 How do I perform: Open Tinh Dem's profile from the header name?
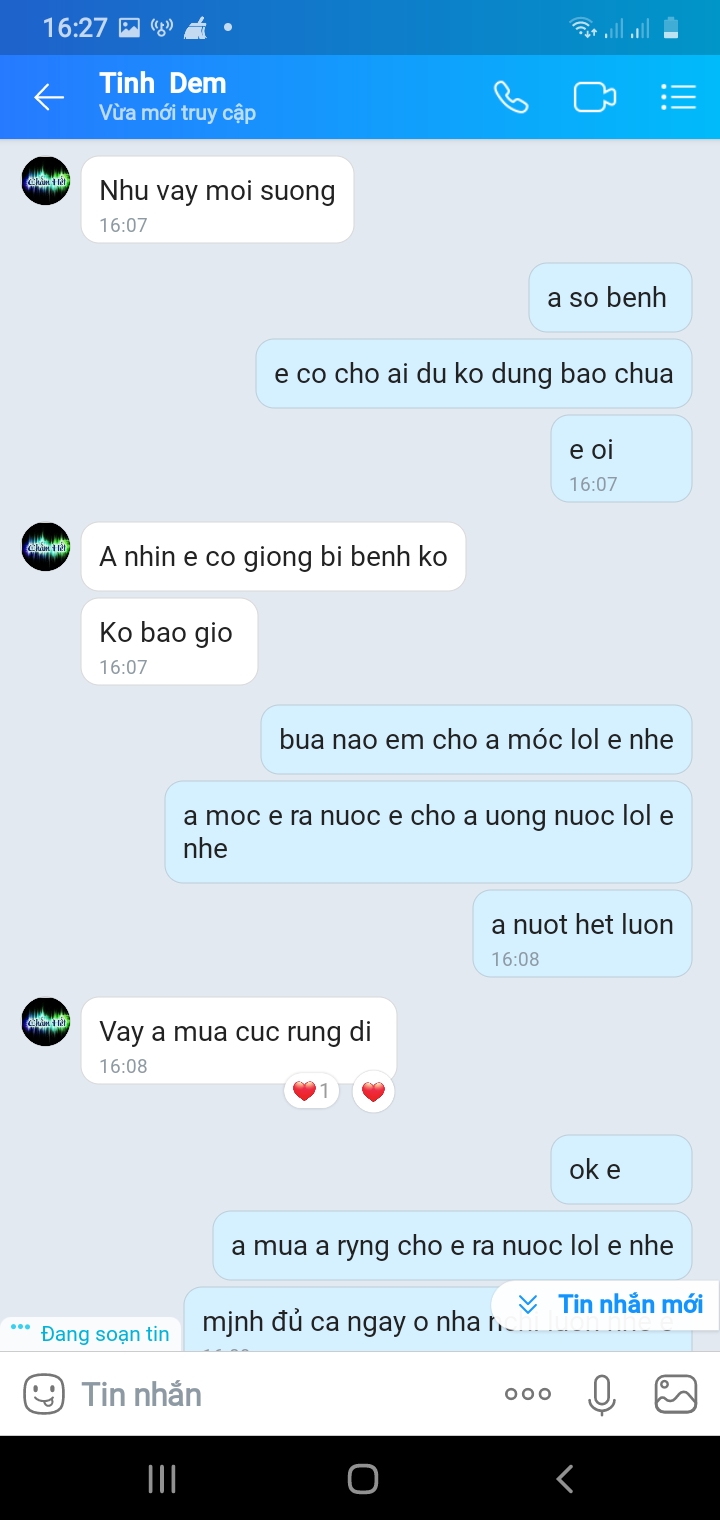tap(164, 84)
